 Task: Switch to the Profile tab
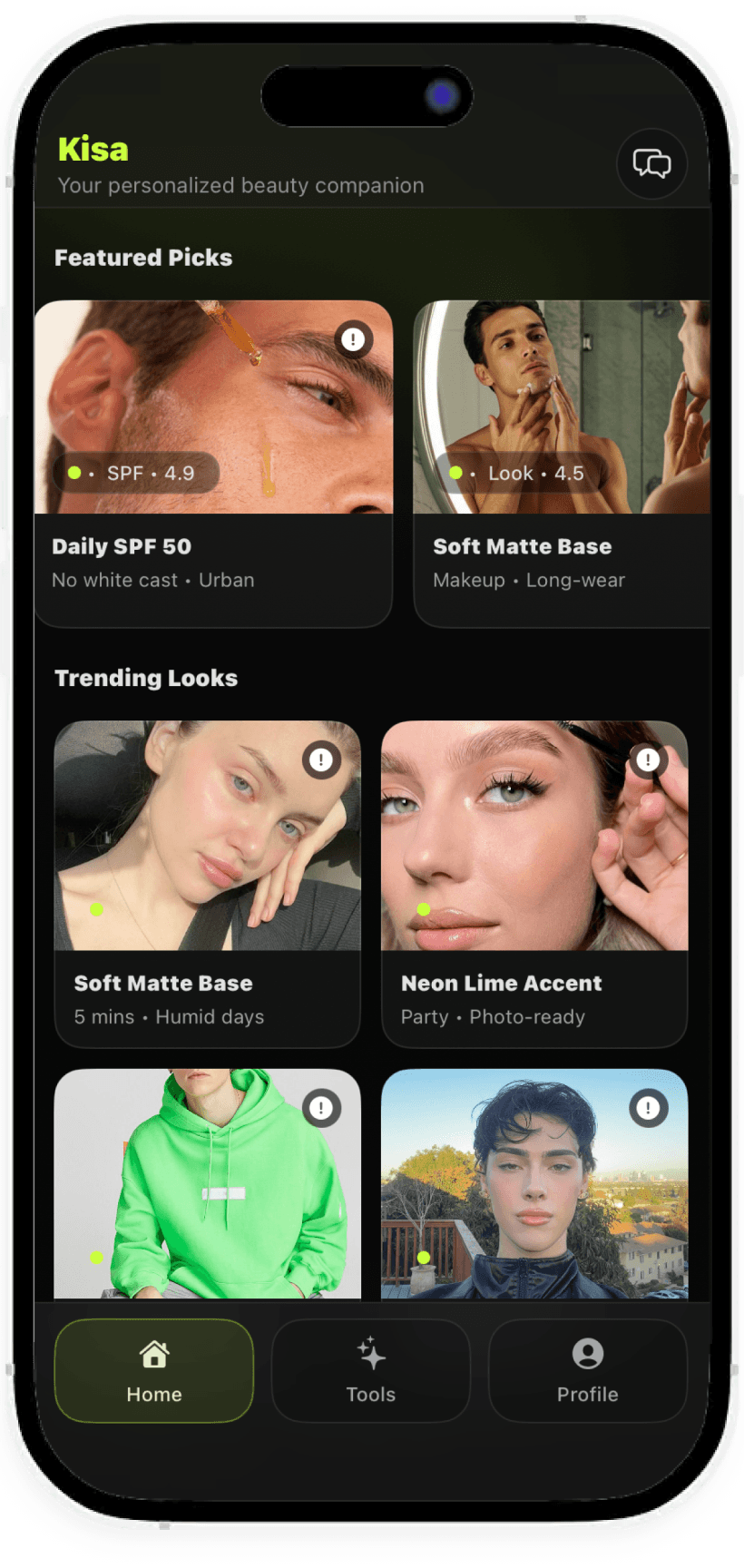588,1370
